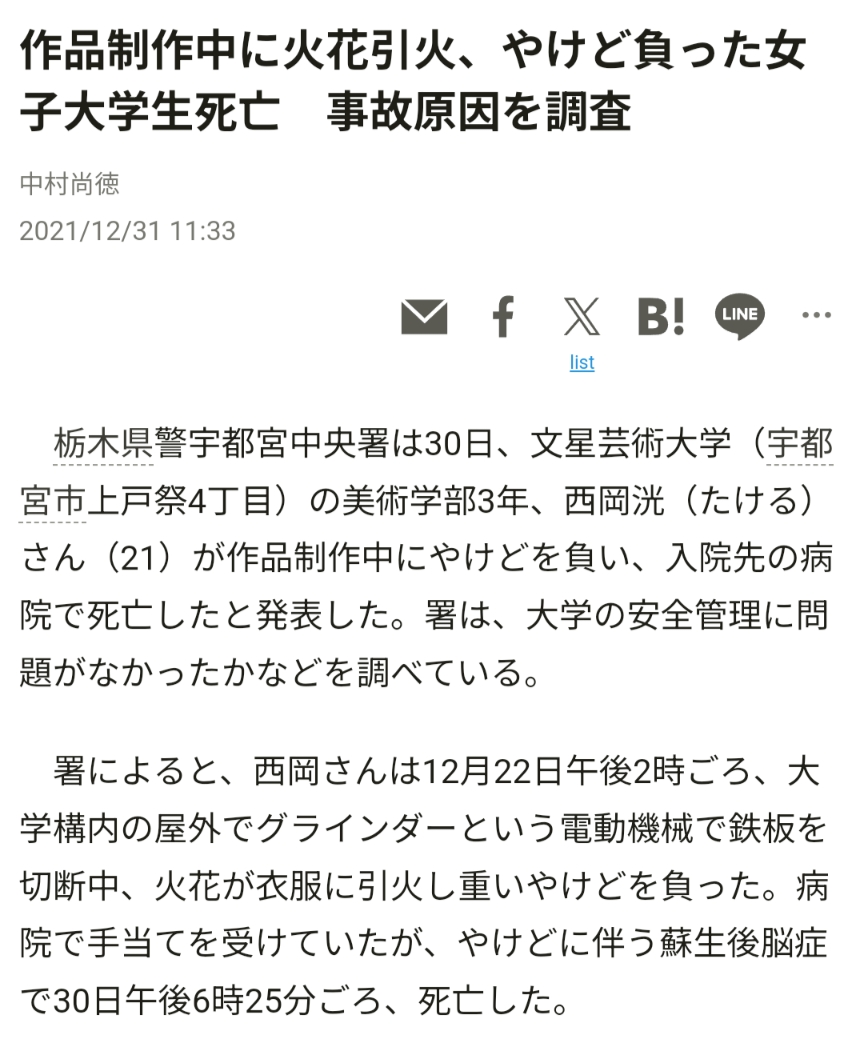Open the 栃木県 keyword link
864x1057 pixels.
click(104, 444)
